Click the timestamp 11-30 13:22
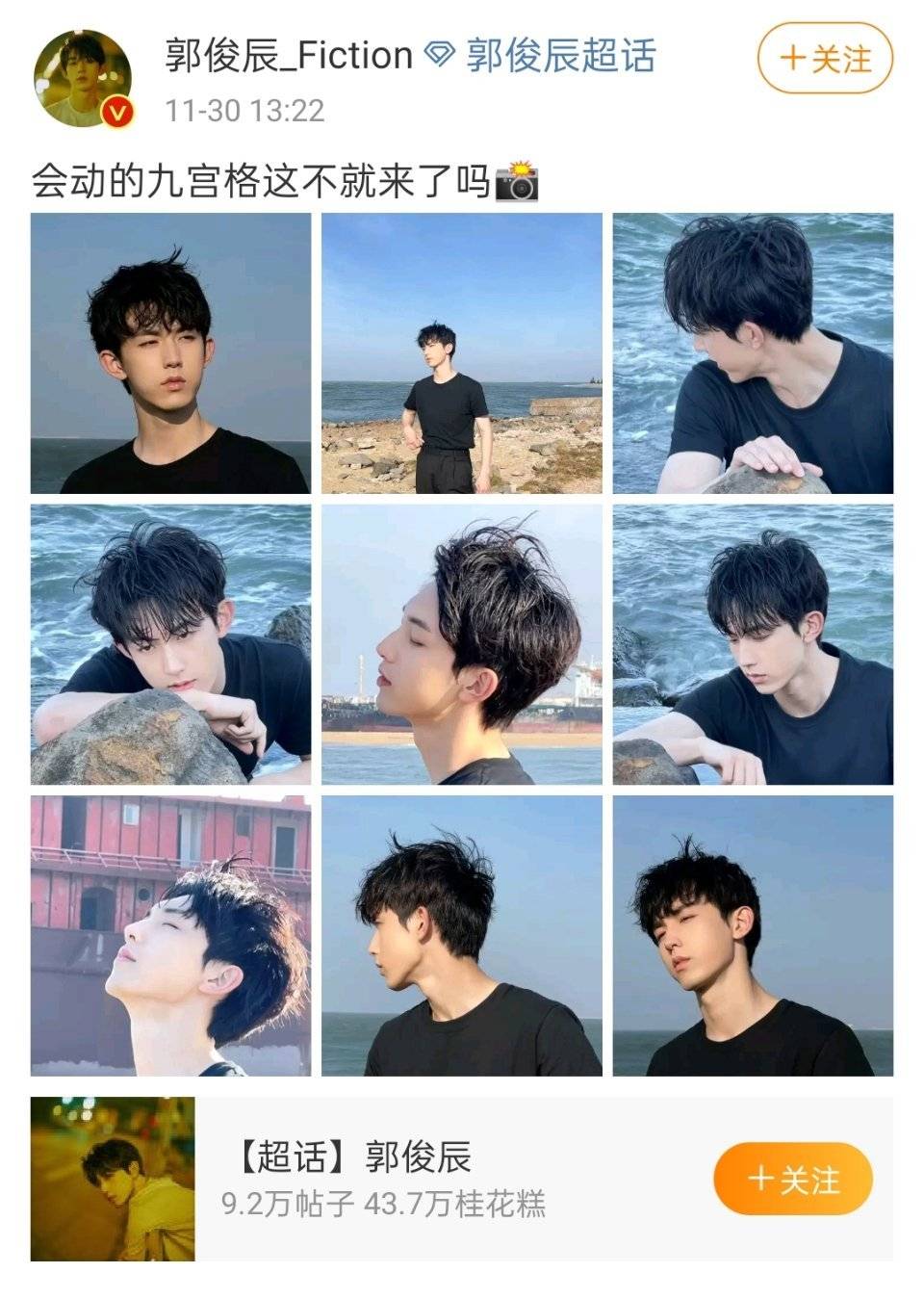The image size is (924, 1299). [244, 110]
